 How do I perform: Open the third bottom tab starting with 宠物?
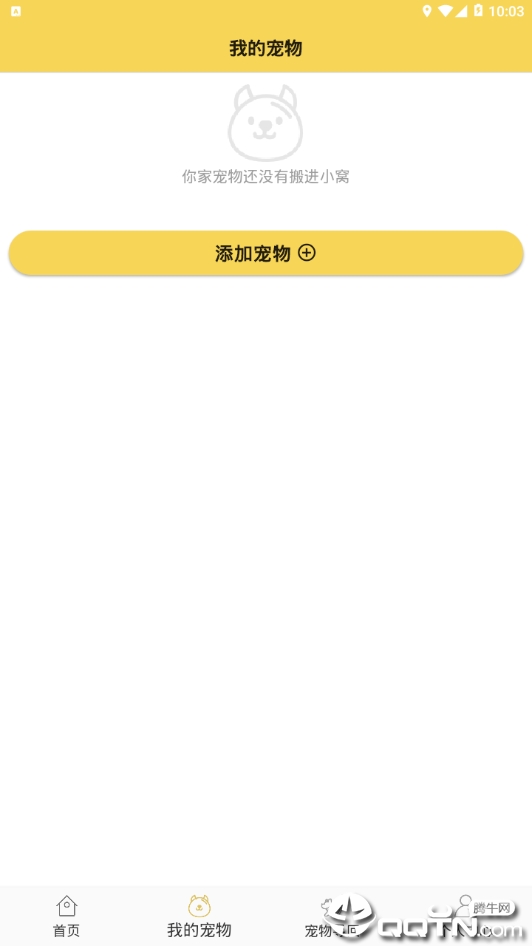pyautogui.click(x=332, y=916)
